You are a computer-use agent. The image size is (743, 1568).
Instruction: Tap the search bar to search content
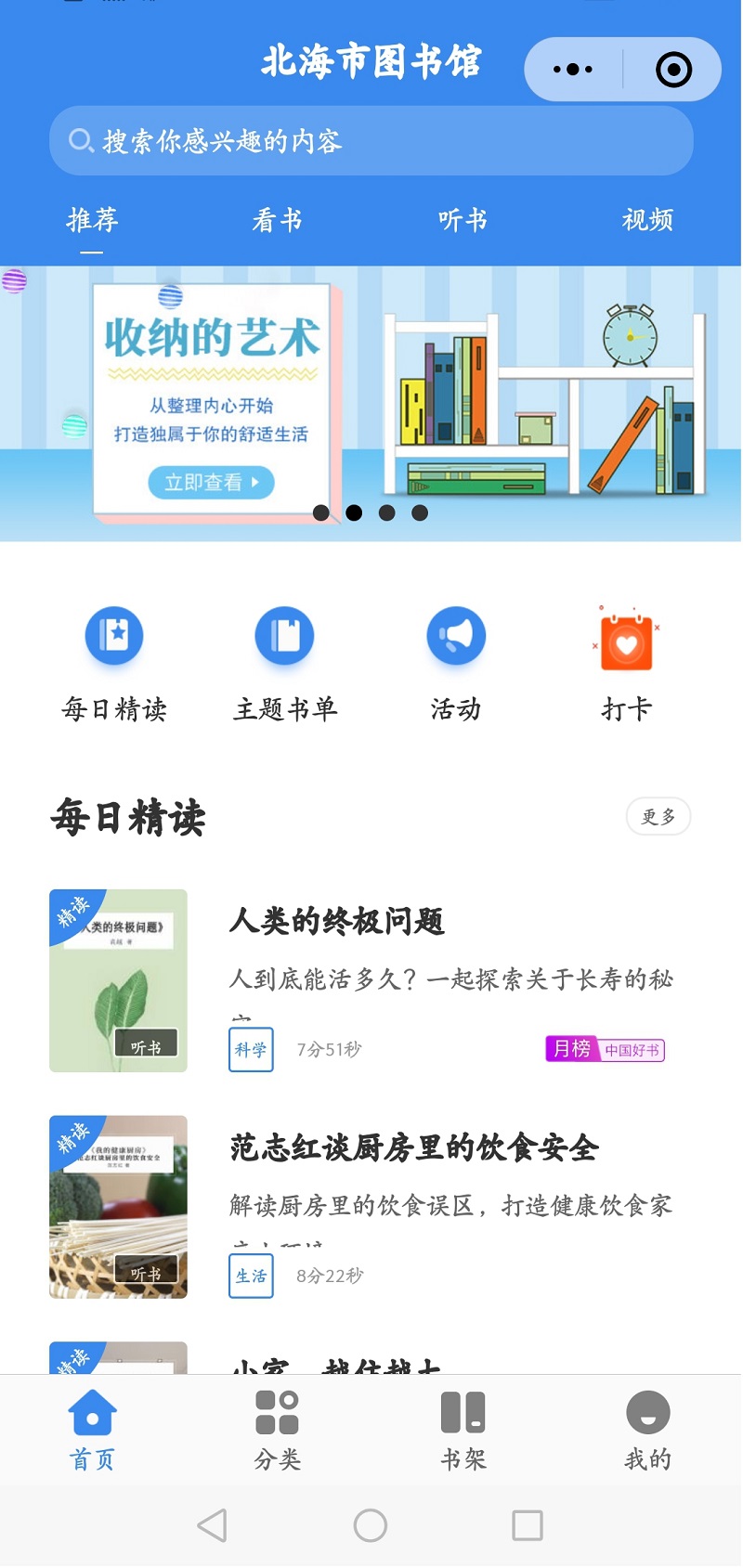coord(371,140)
